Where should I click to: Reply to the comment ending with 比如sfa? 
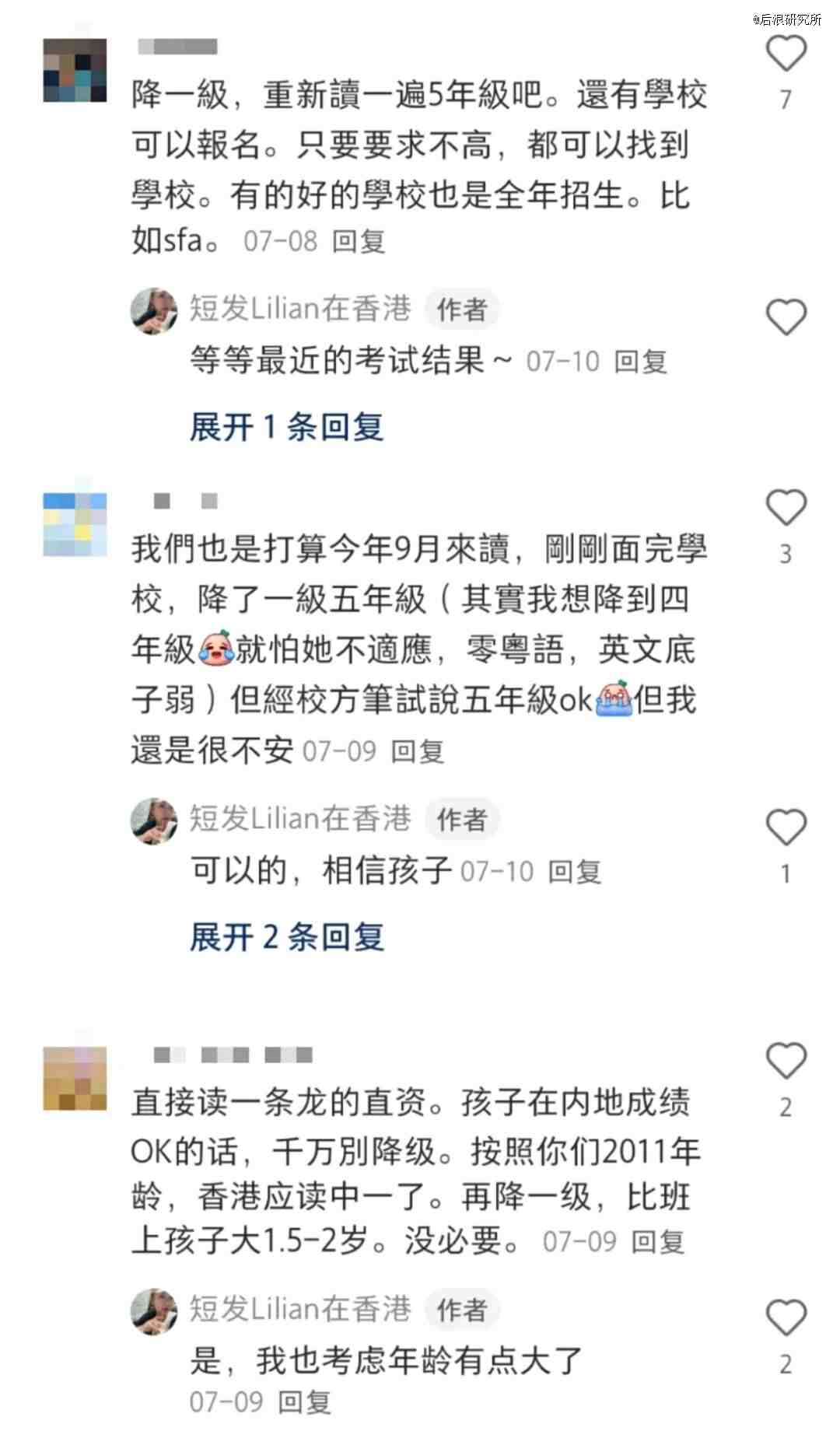(359, 241)
